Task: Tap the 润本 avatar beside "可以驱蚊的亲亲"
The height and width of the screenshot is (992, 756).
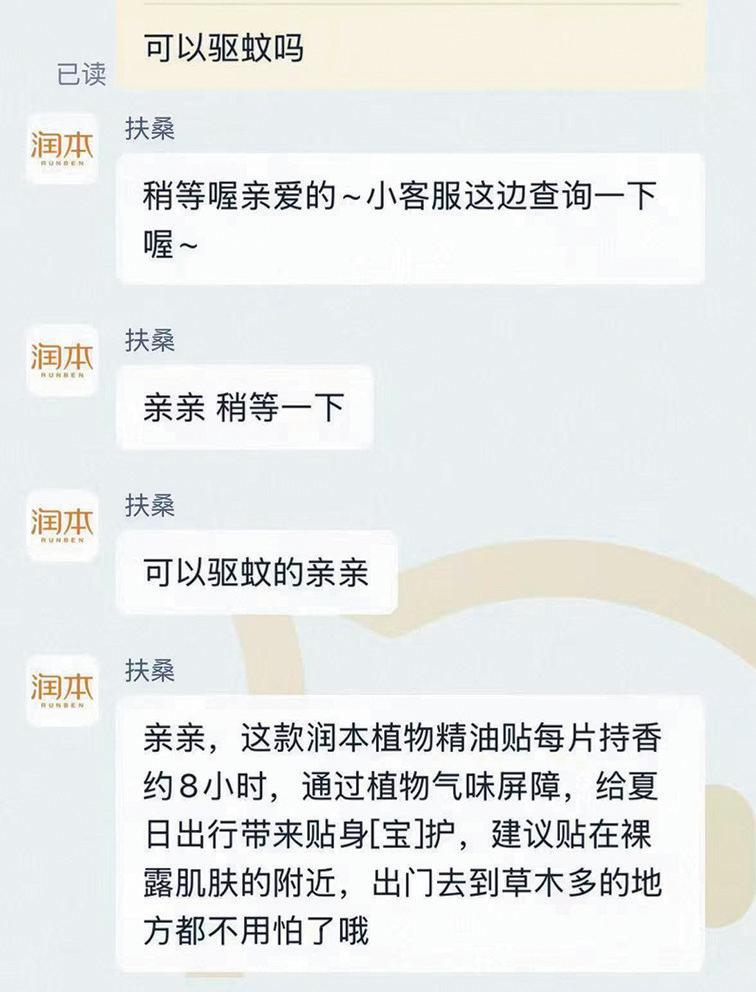Action: coord(61,525)
